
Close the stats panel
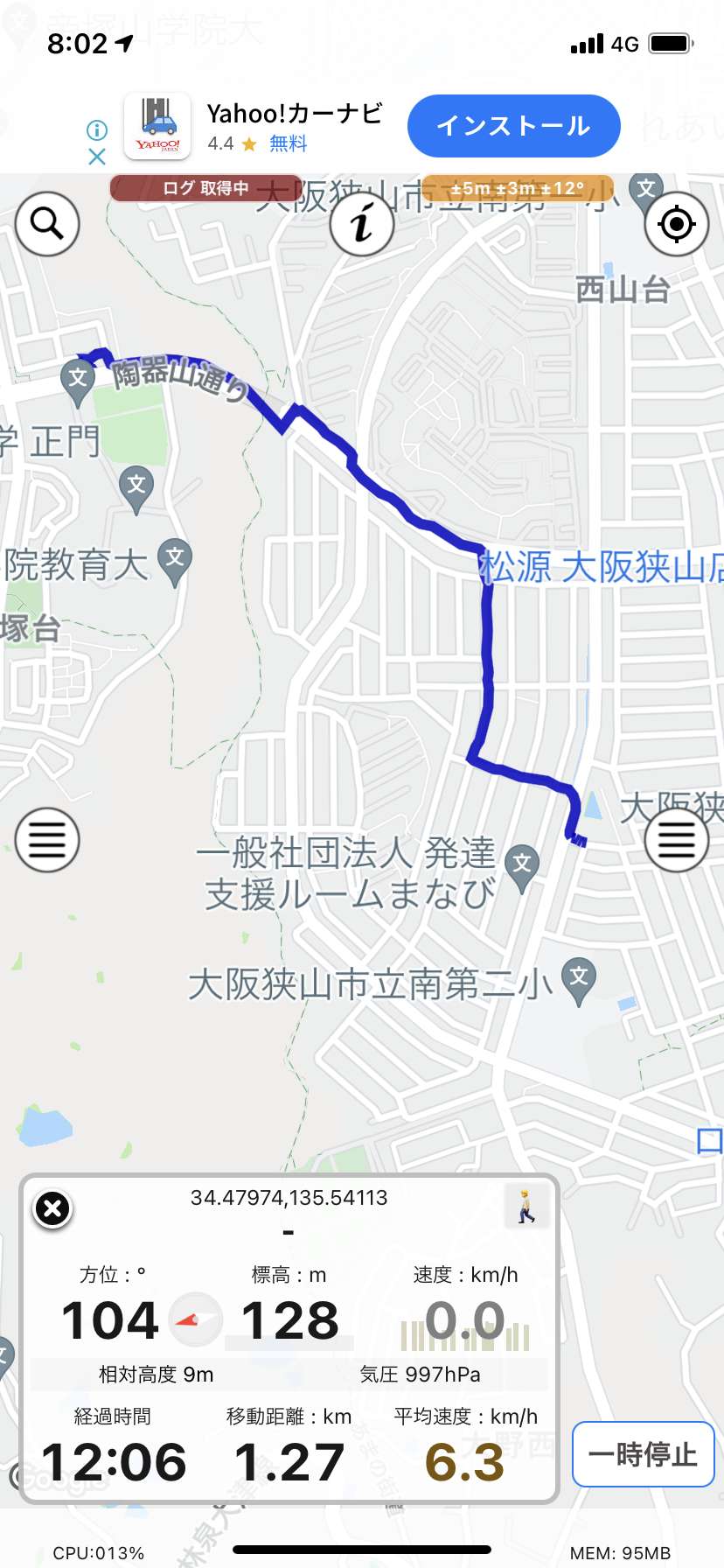(52, 1209)
